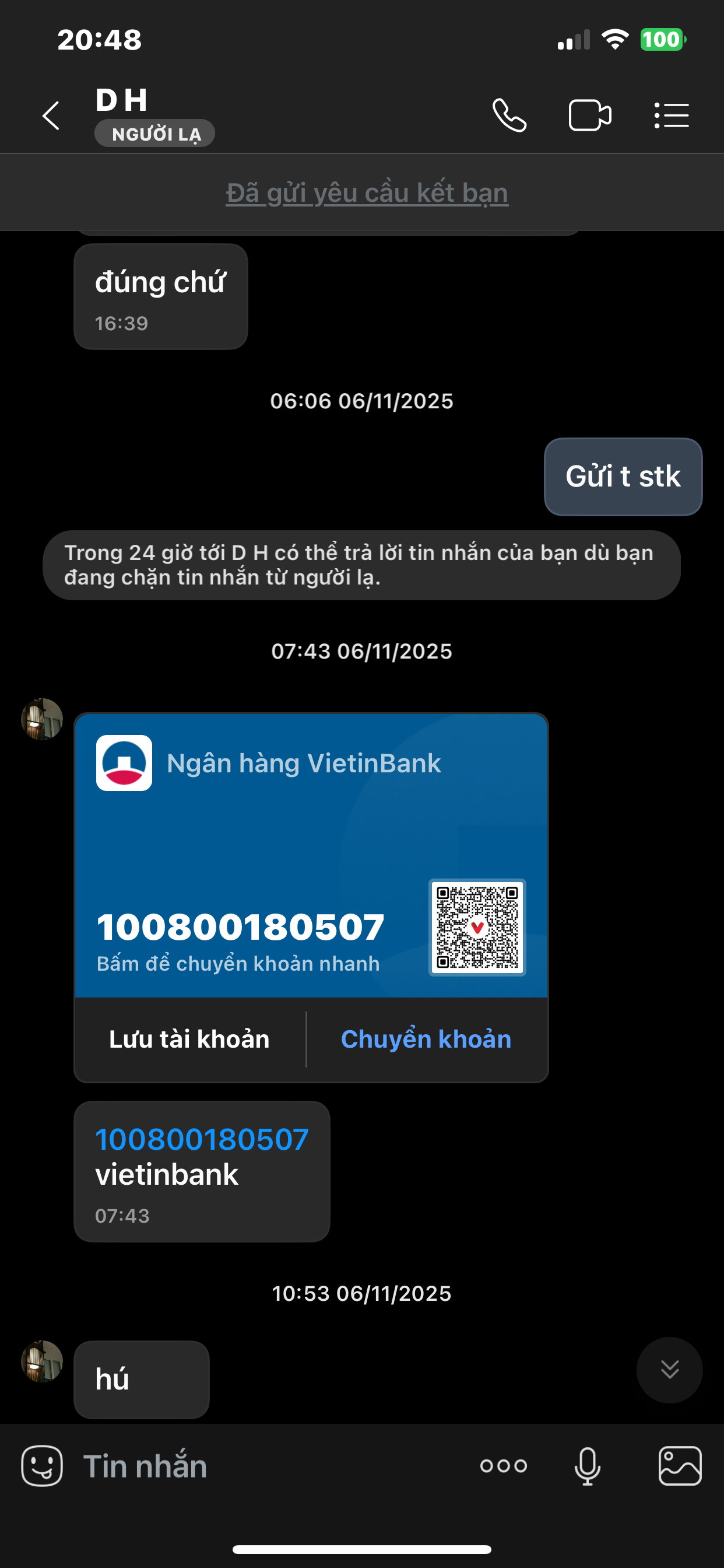Tap Chuyển khoản to transfer money

[x=426, y=1039]
